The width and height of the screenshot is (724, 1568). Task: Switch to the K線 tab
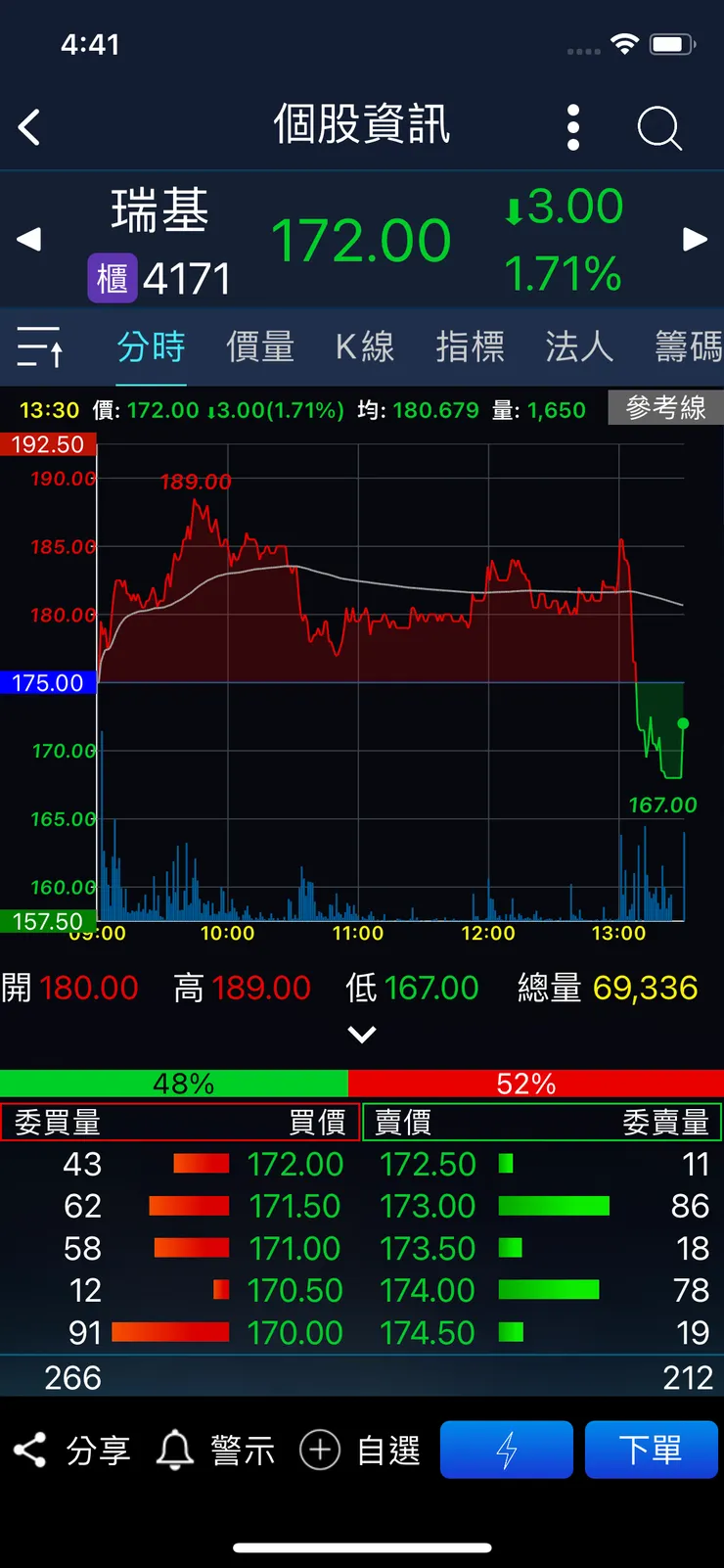pyautogui.click(x=365, y=346)
